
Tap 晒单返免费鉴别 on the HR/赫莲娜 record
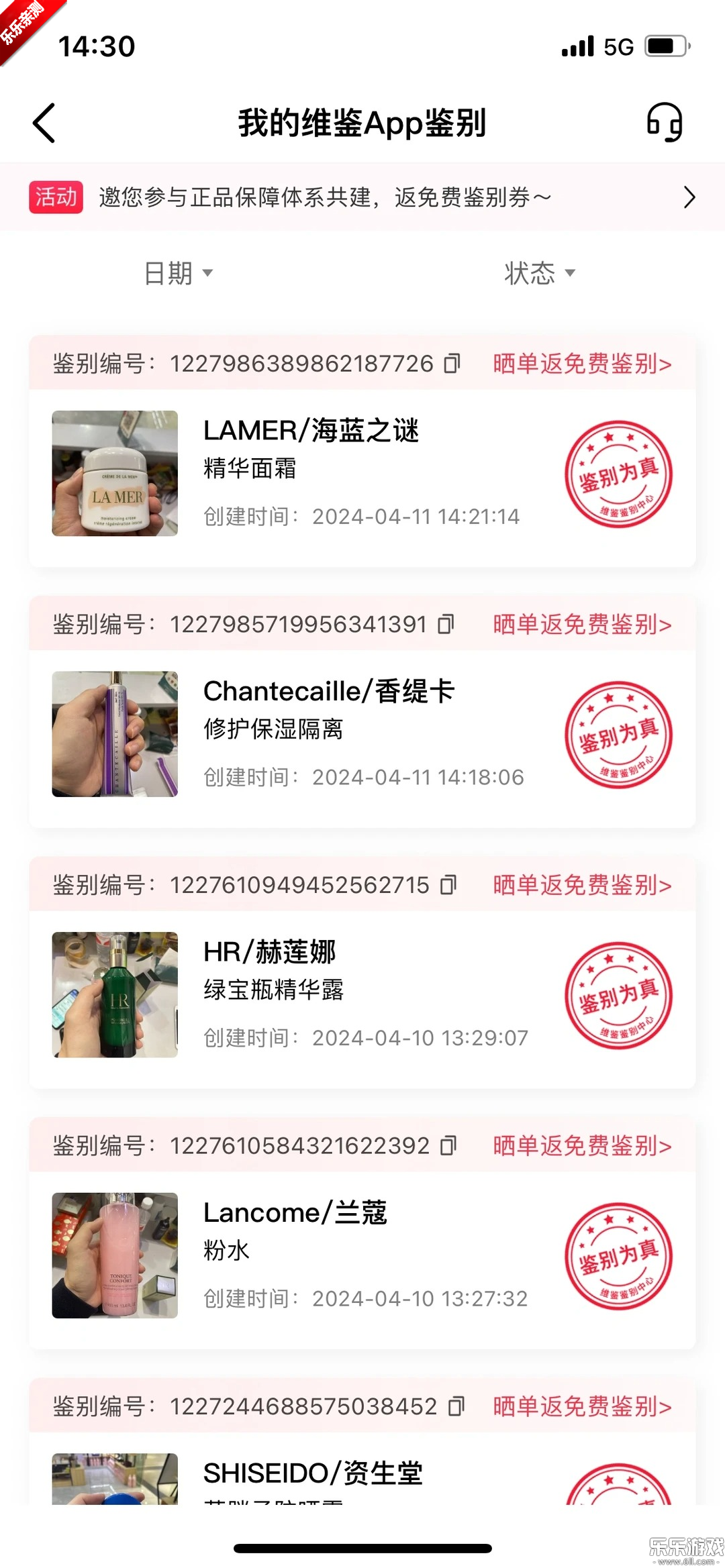[x=582, y=885]
